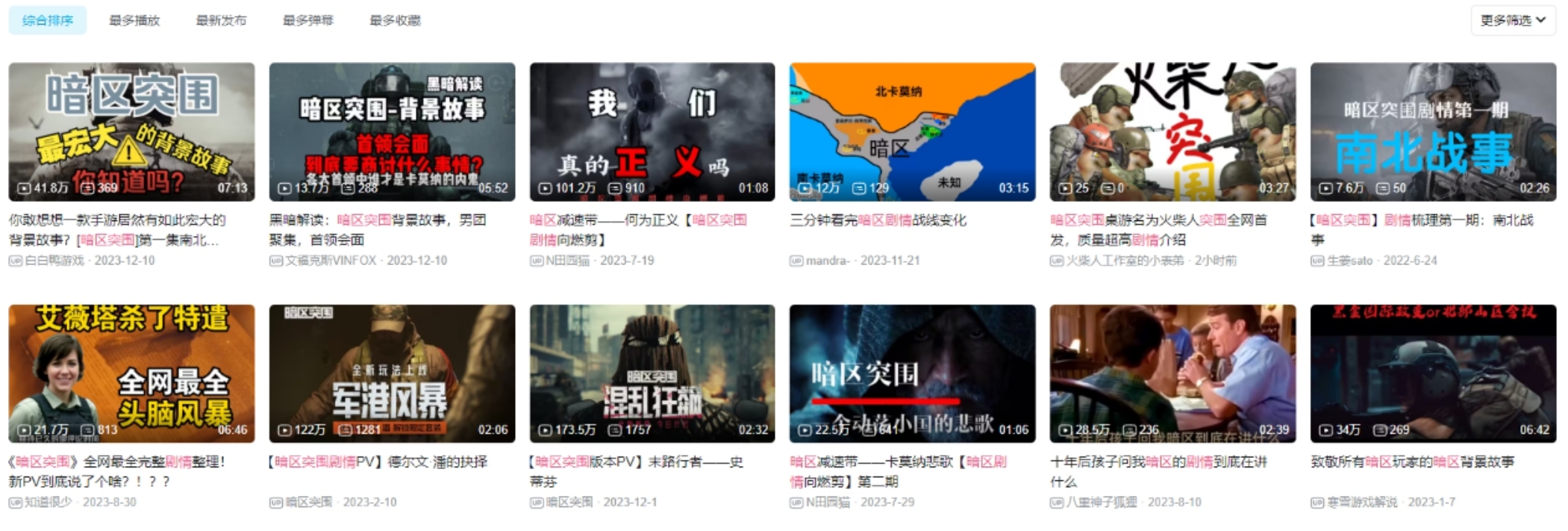Switch to 最多播放 sorting

(134, 20)
